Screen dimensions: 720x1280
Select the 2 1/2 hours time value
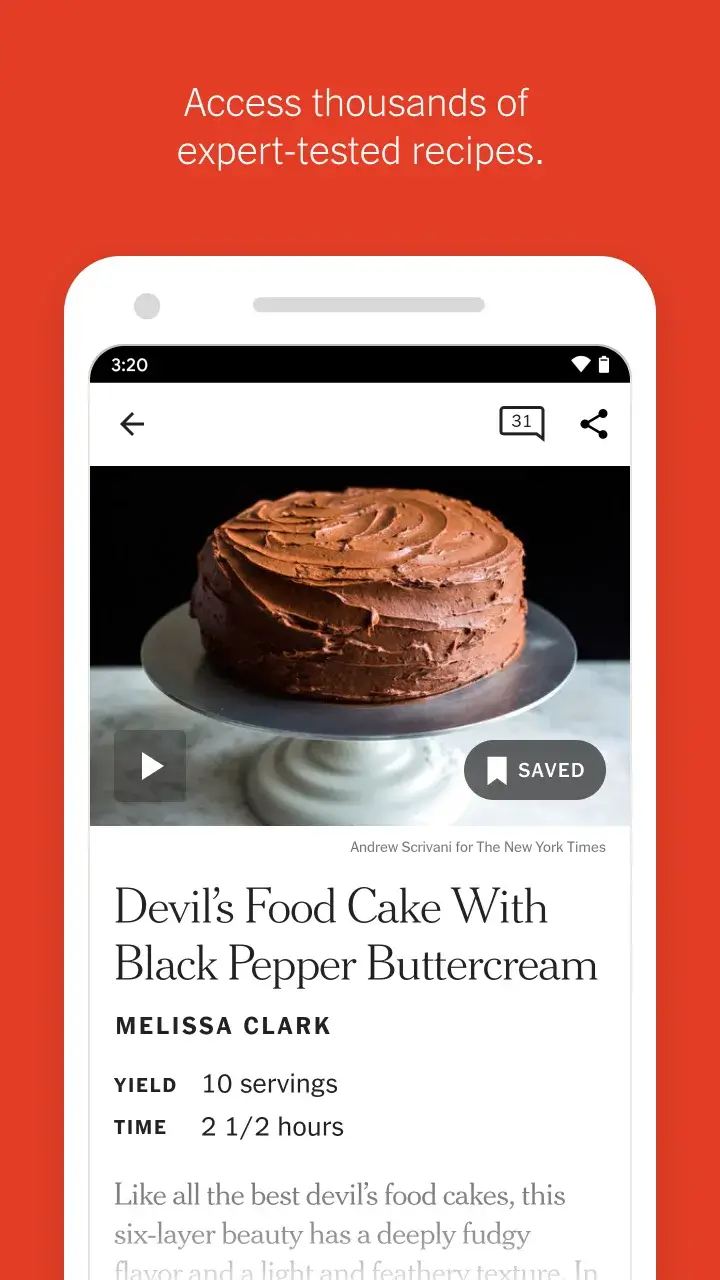tap(272, 1126)
